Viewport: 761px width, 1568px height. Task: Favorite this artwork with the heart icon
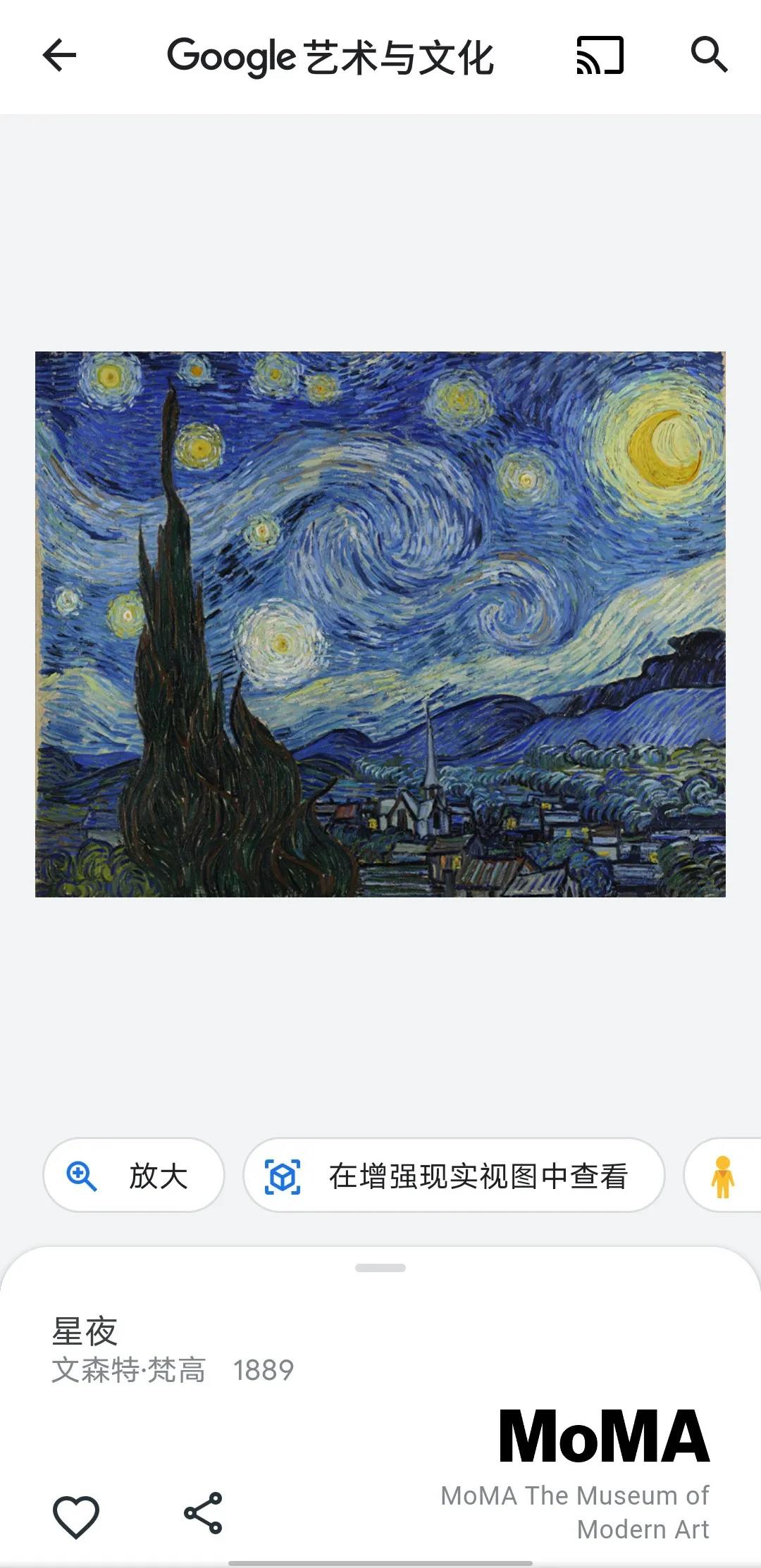pos(76,1516)
